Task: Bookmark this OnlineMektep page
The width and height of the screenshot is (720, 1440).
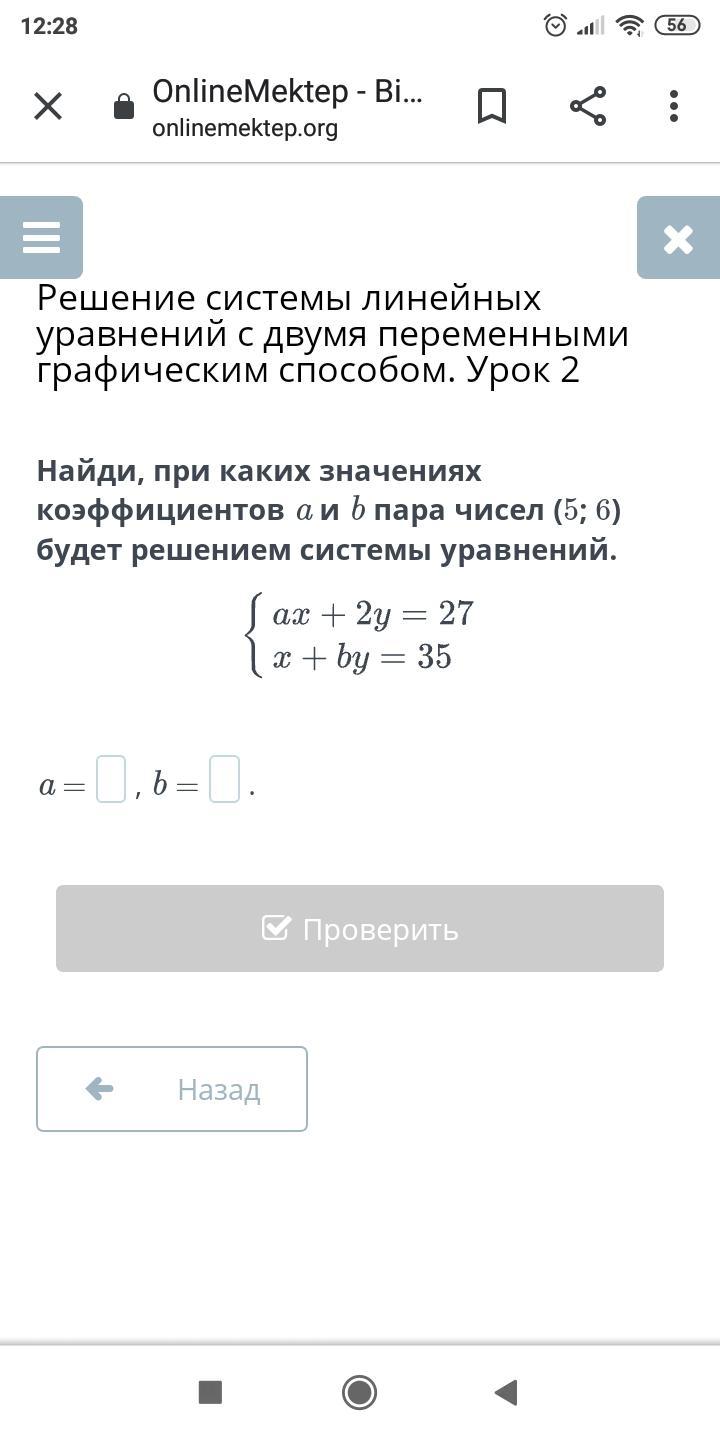Action: point(491,106)
